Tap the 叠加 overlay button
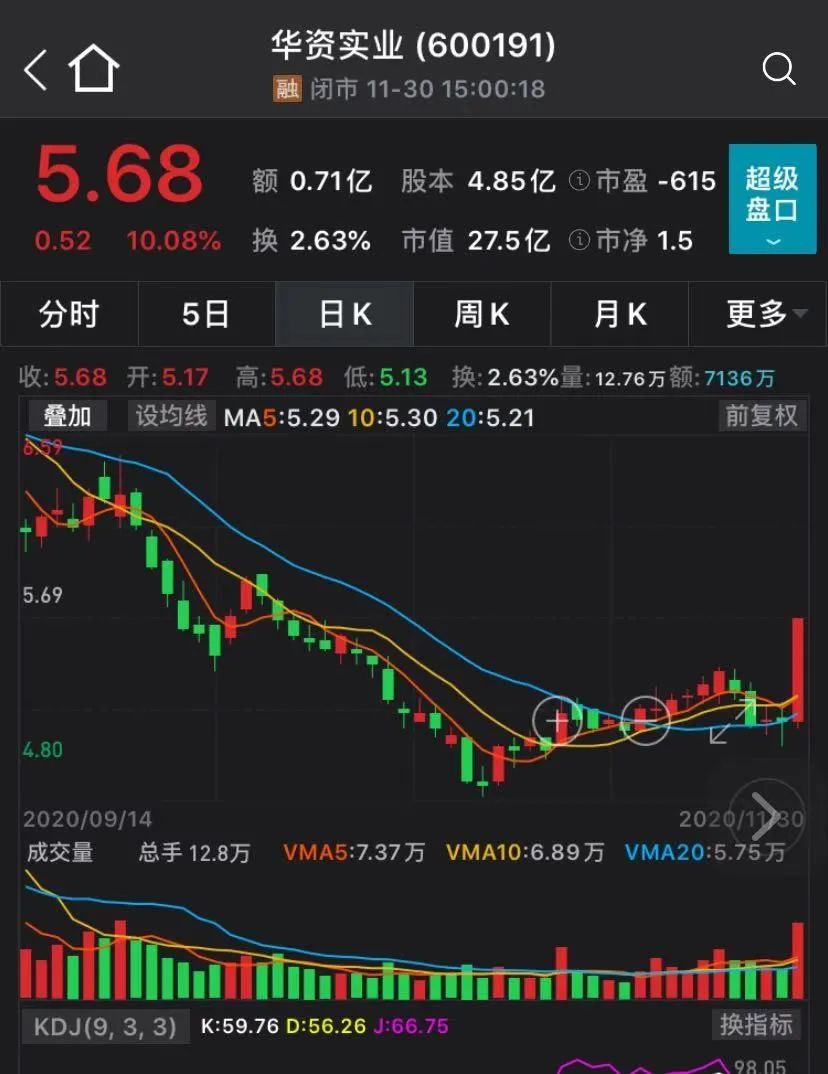 [67, 416]
